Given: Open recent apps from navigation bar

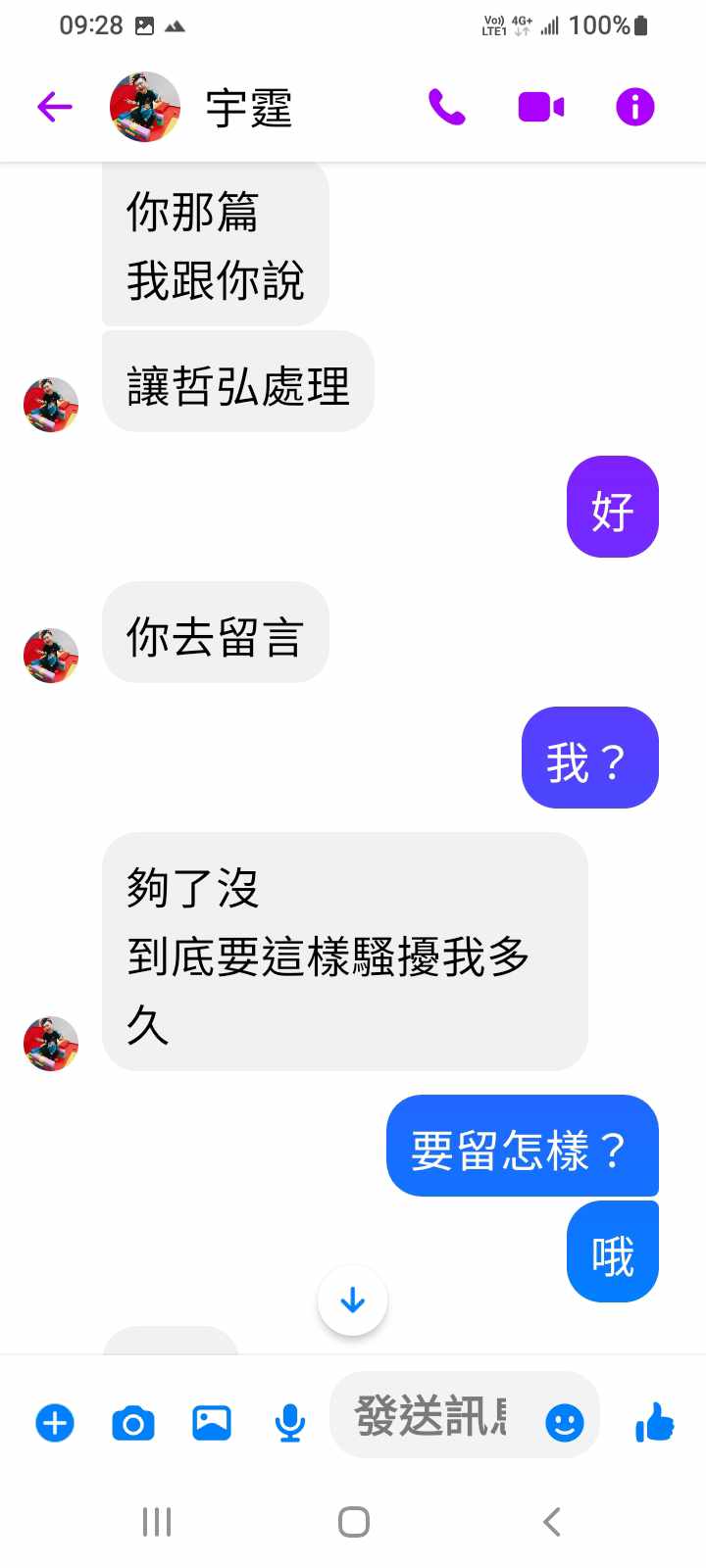Looking at the screenshot, I should coord(157,1522).
